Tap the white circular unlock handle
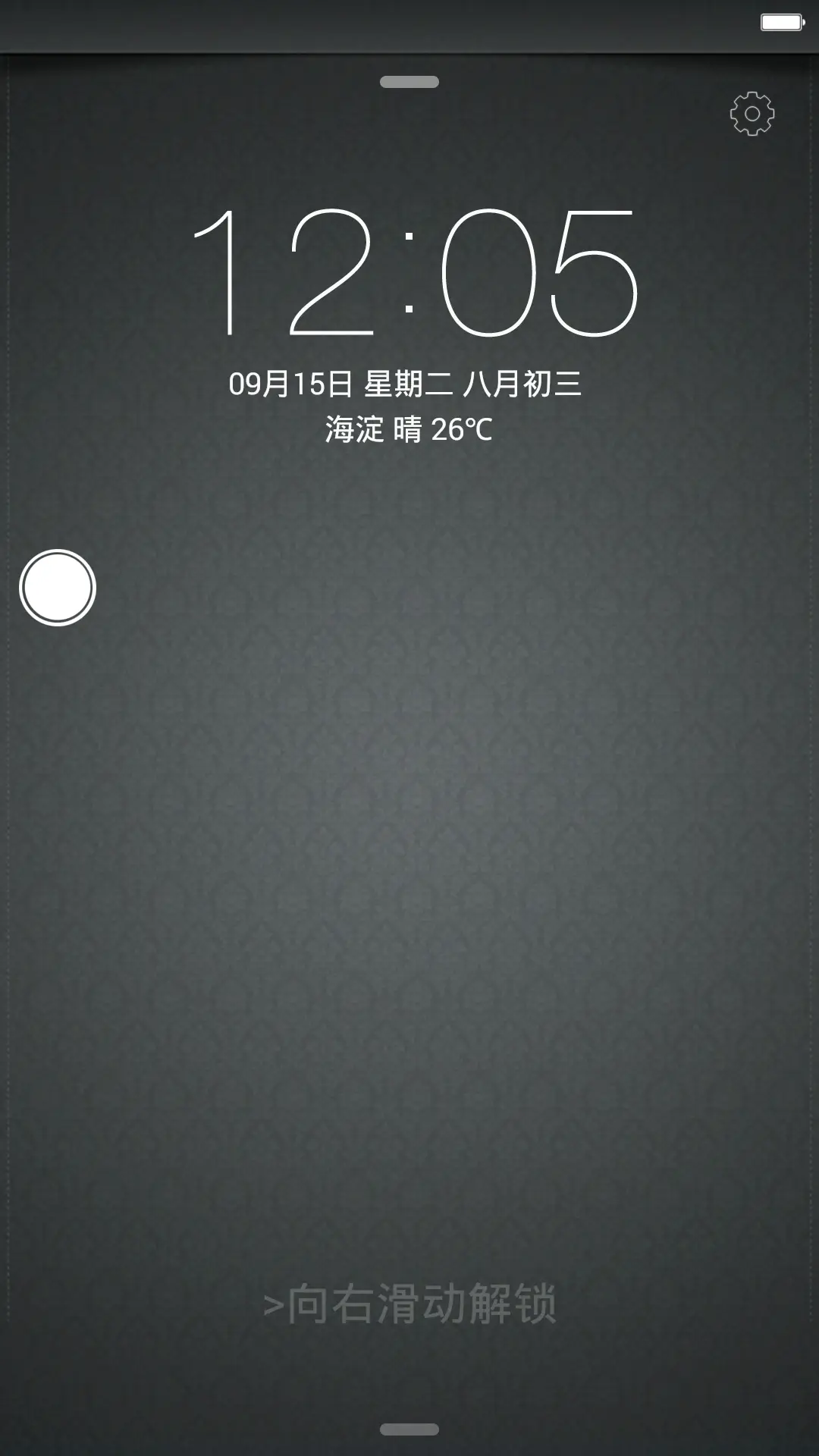Viewport: 819px width, 1456px height. click(58, 588)
